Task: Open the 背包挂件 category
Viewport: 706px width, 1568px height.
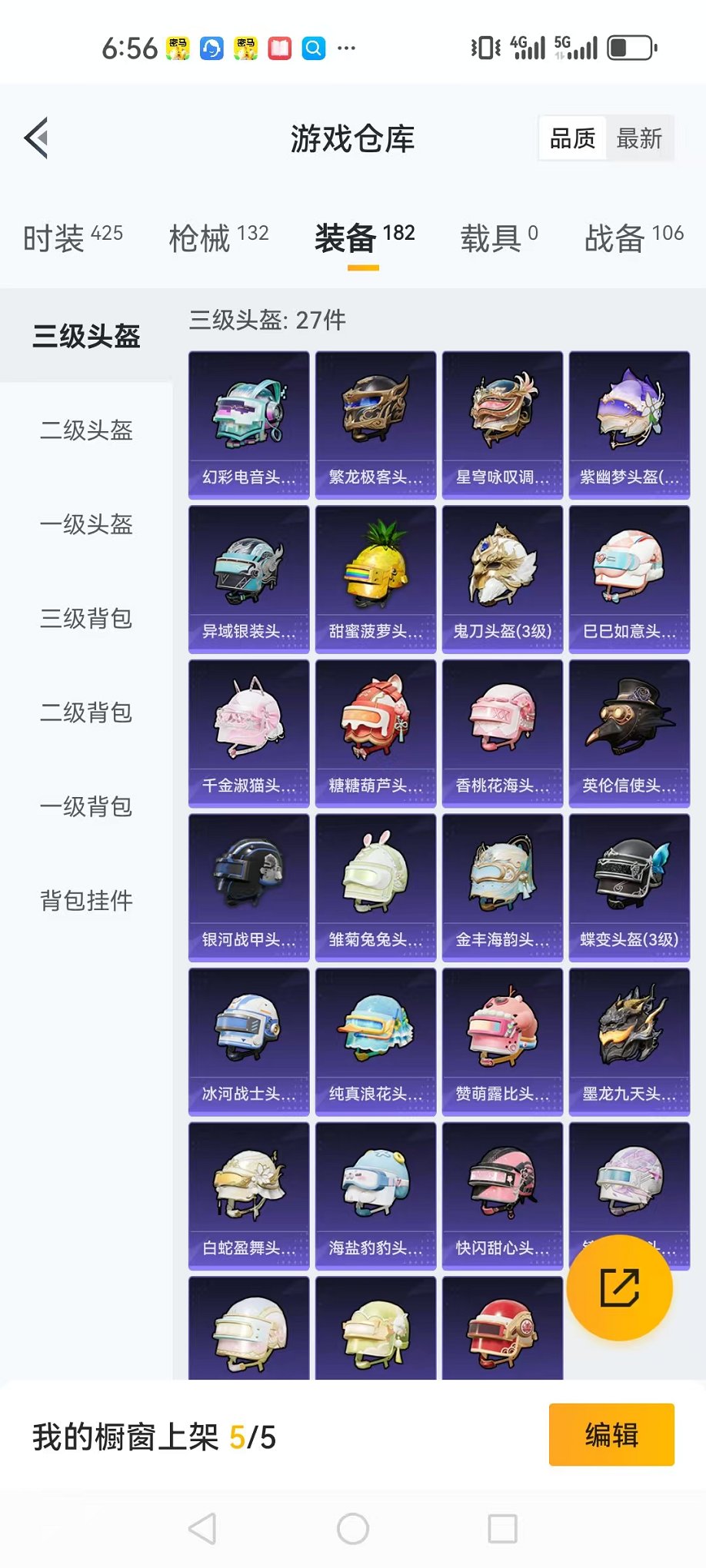Action: pyautogui.click(x=86, y=901)
